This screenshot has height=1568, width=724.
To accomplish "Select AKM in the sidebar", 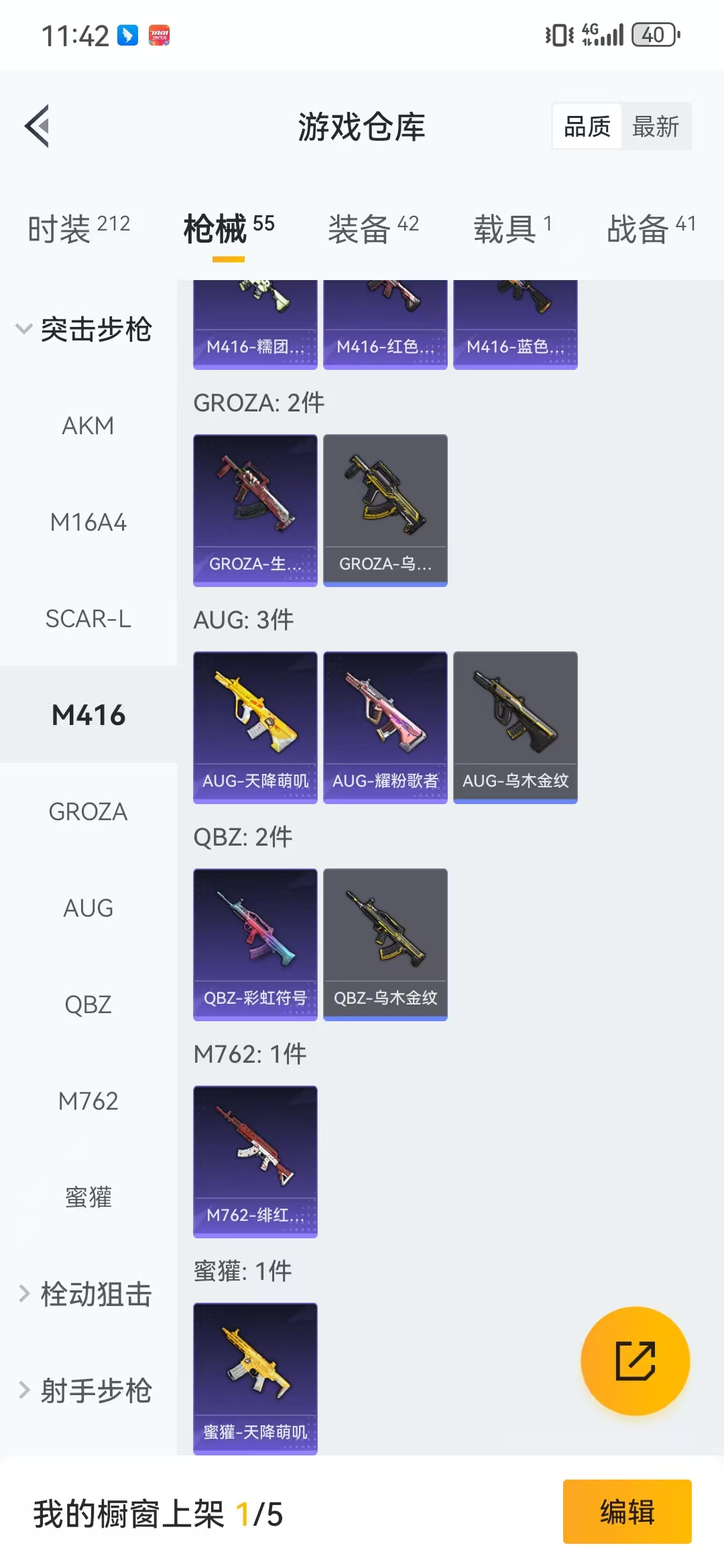I will (x=88, y=426).
